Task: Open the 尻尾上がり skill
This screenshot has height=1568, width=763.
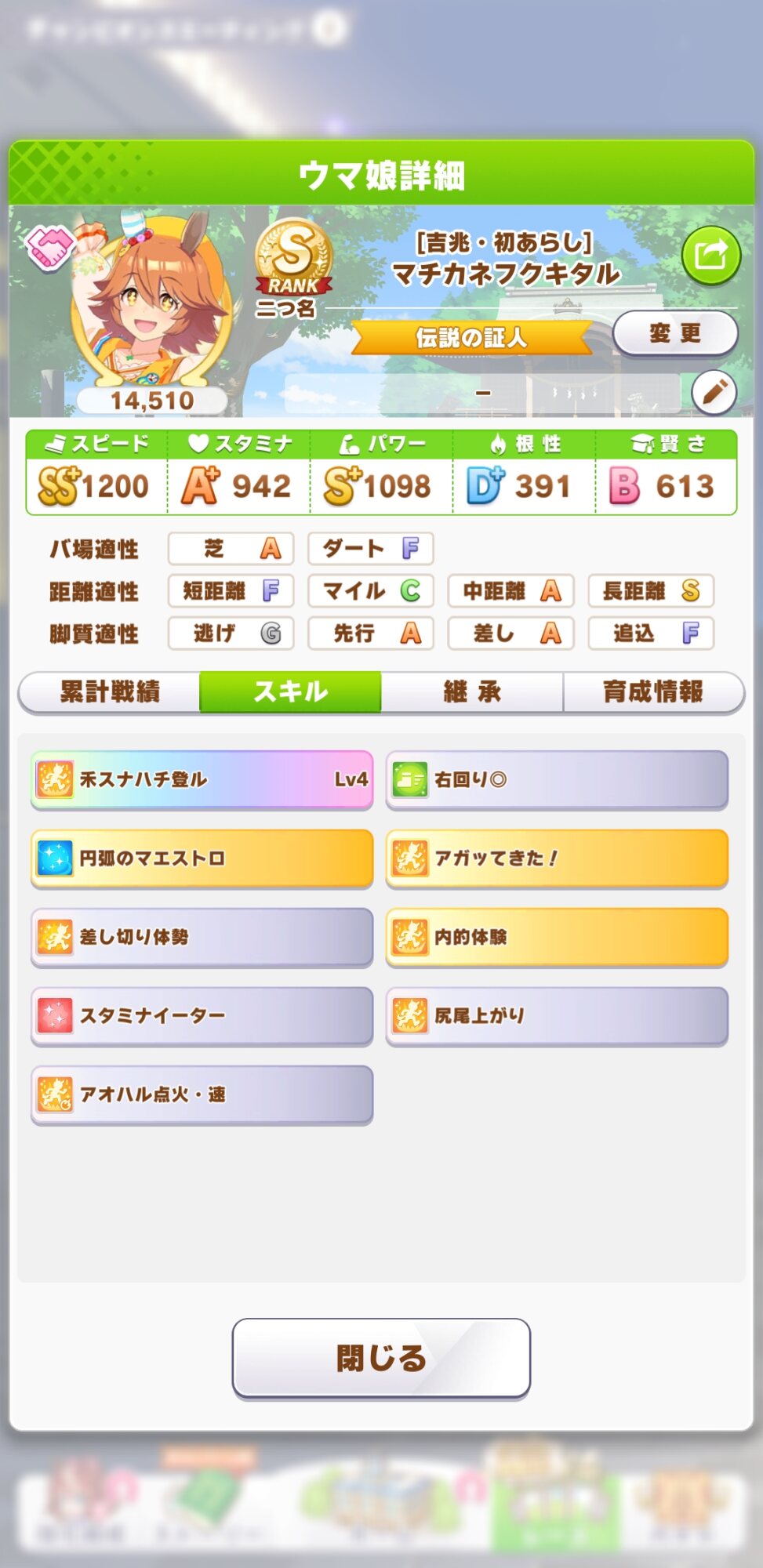Action: [557, 1015]
